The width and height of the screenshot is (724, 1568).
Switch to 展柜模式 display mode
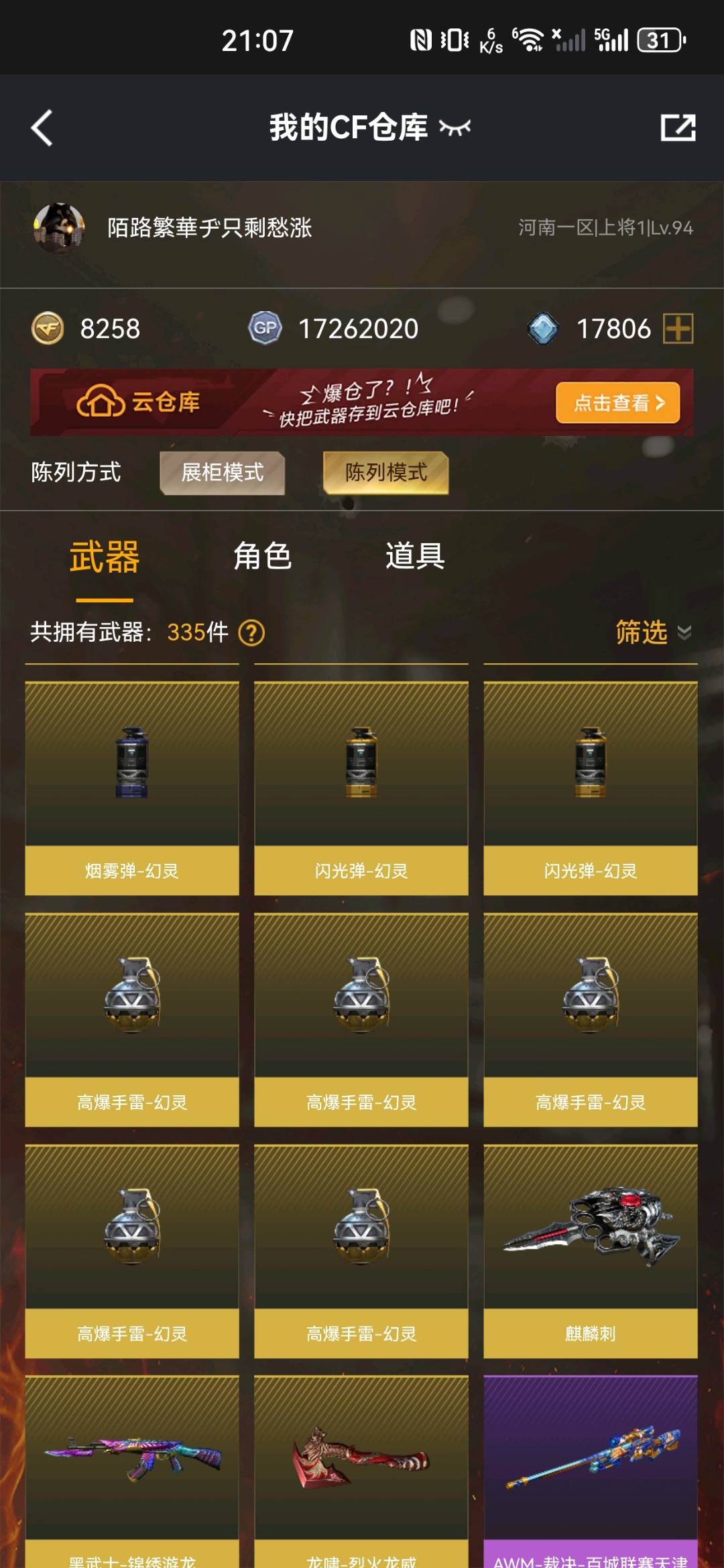[x=223, y=473]
